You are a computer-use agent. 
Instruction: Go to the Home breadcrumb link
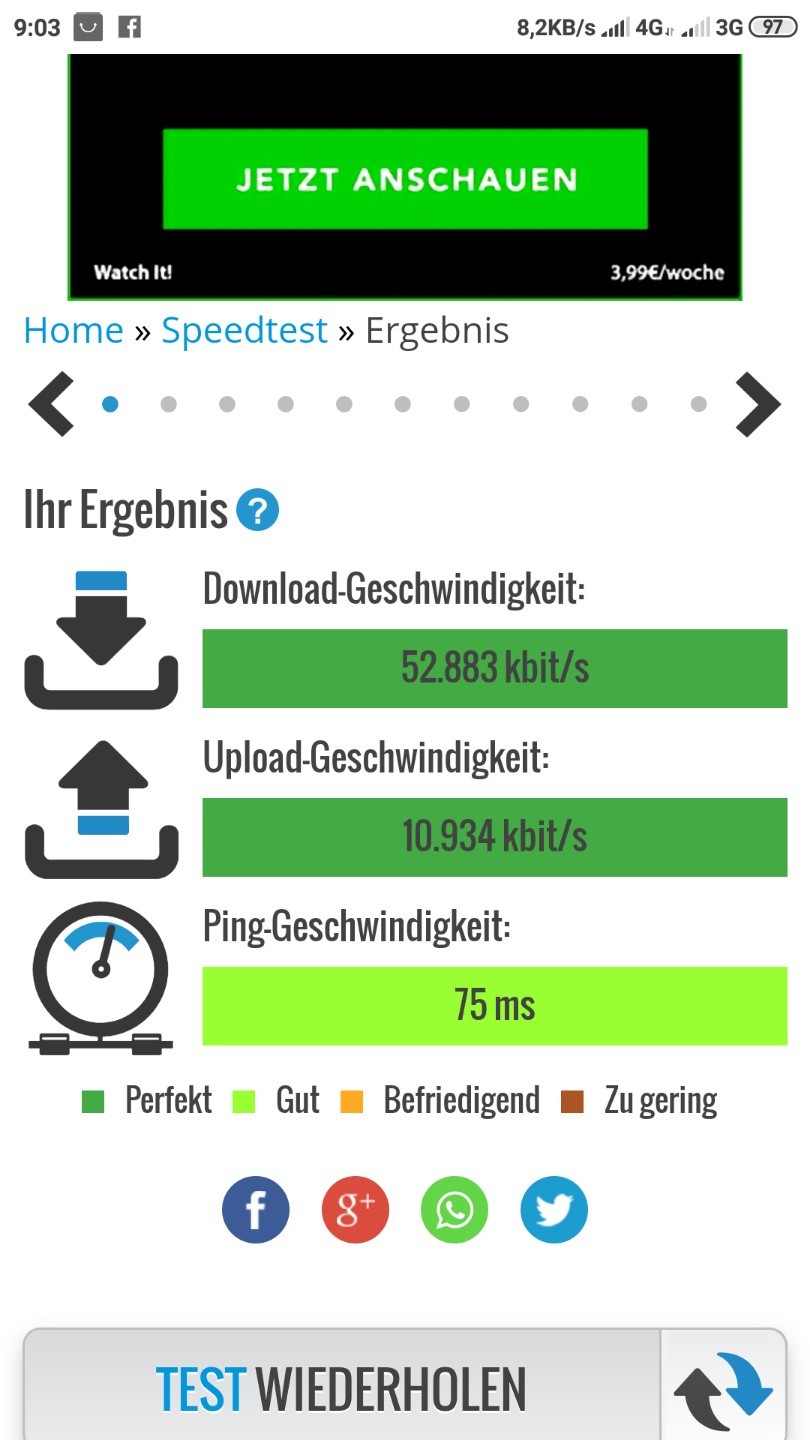pos(73,331)
